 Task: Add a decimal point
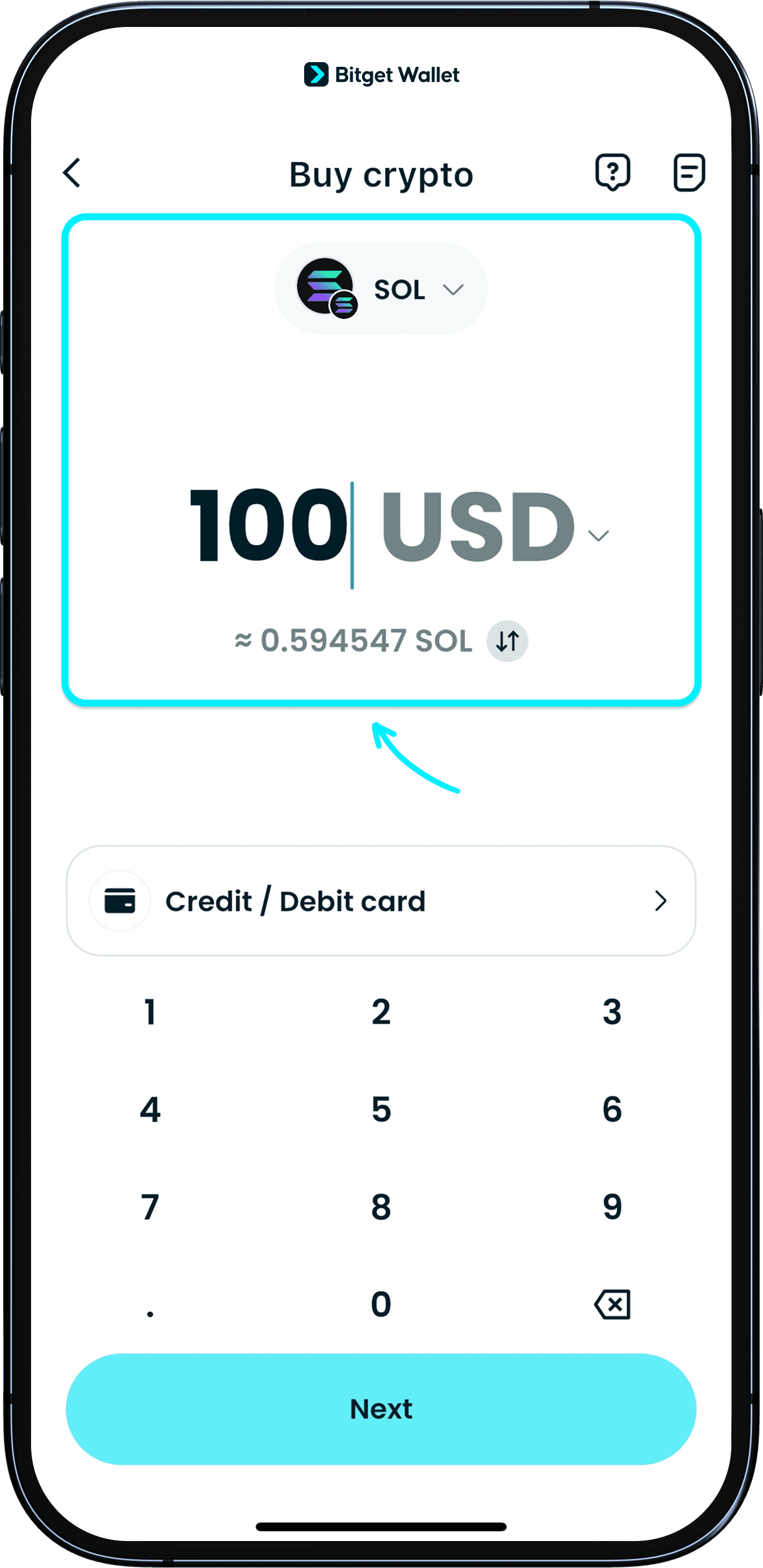click(150, 1308)
